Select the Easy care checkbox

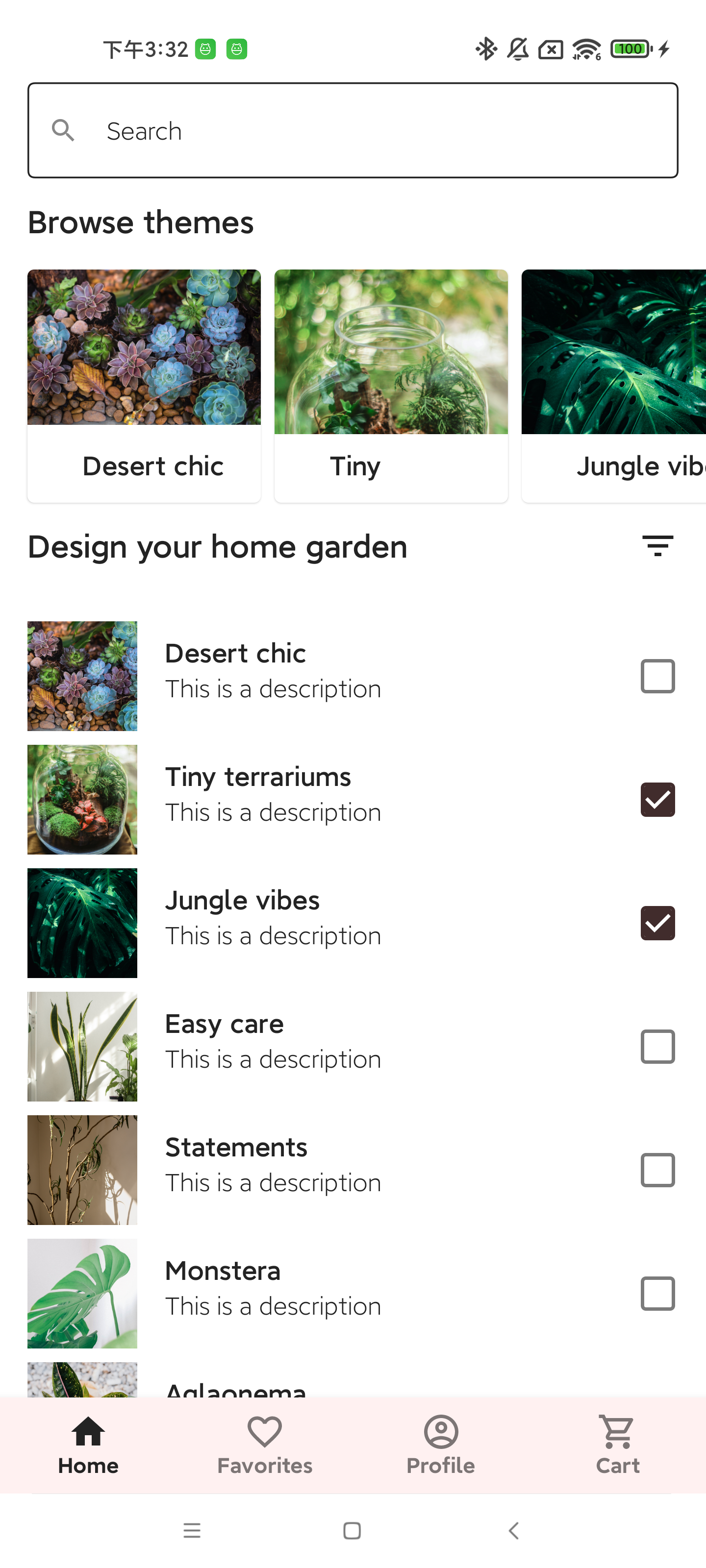point(657,1047)
